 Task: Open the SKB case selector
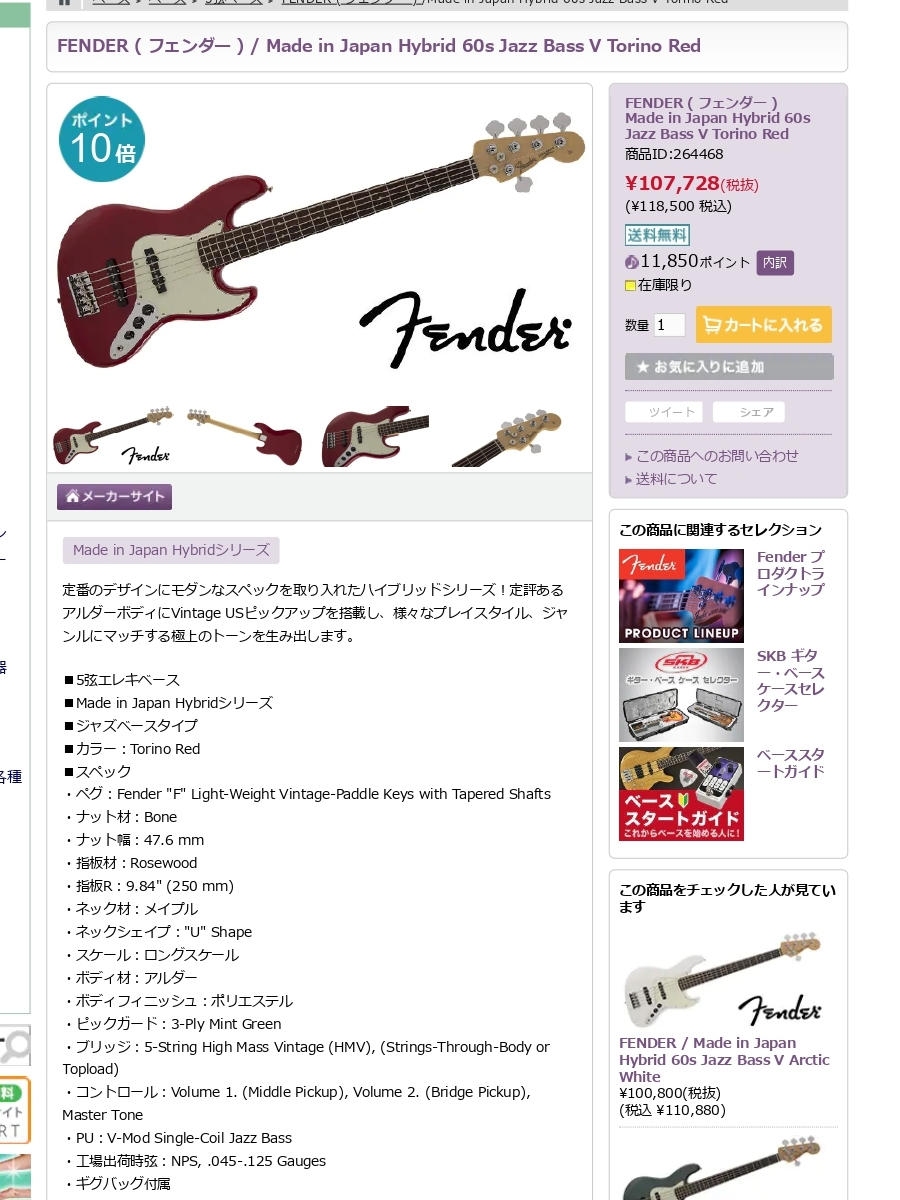681,694
